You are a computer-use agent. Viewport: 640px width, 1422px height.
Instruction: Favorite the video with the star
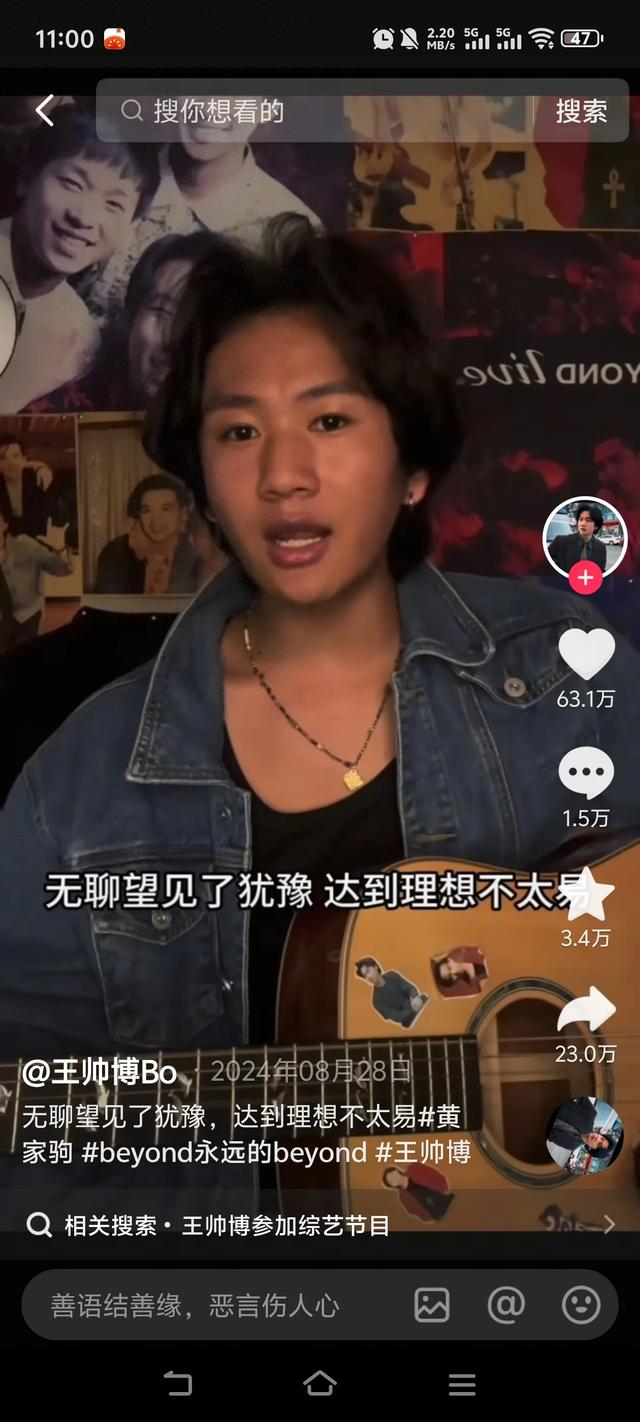tap(586, 895)
